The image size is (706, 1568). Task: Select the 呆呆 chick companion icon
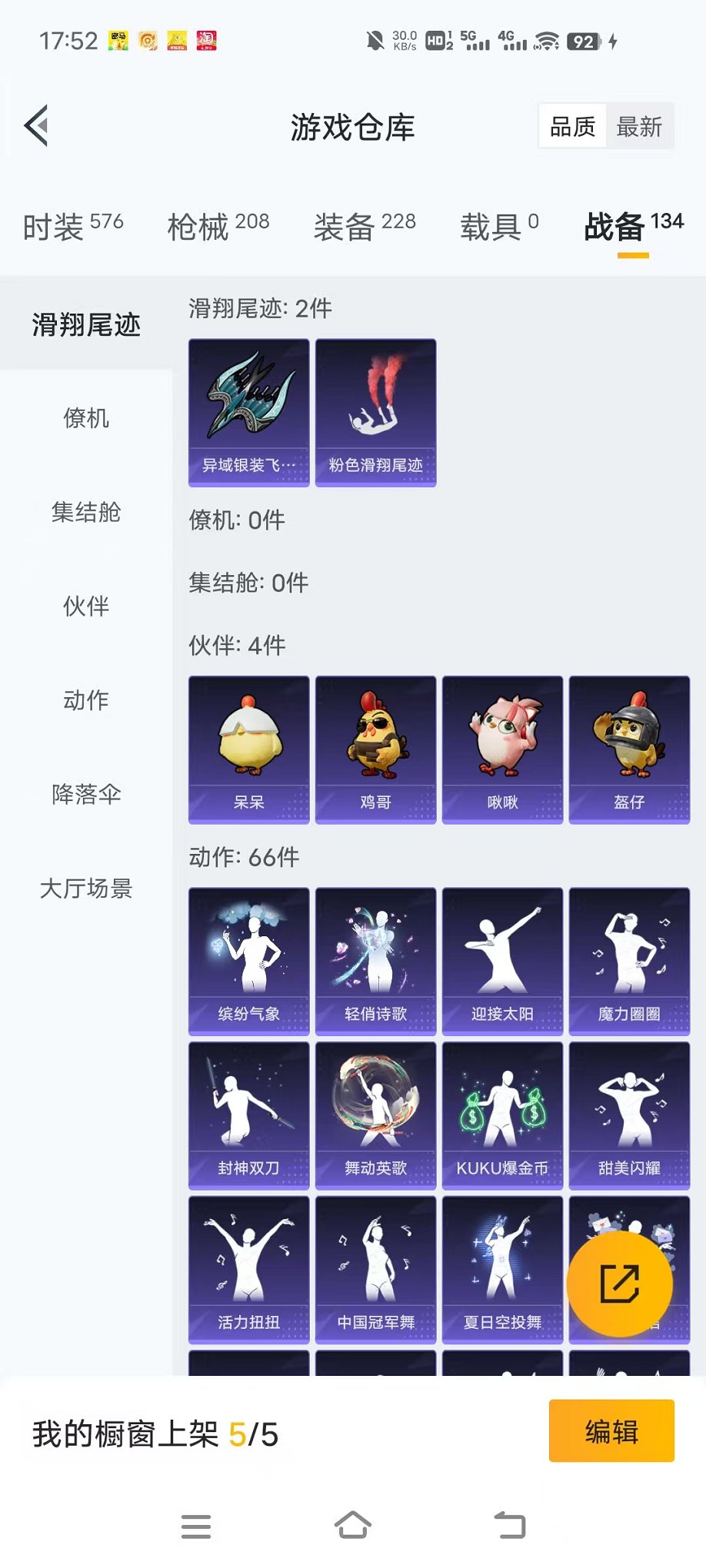[248, 740]
